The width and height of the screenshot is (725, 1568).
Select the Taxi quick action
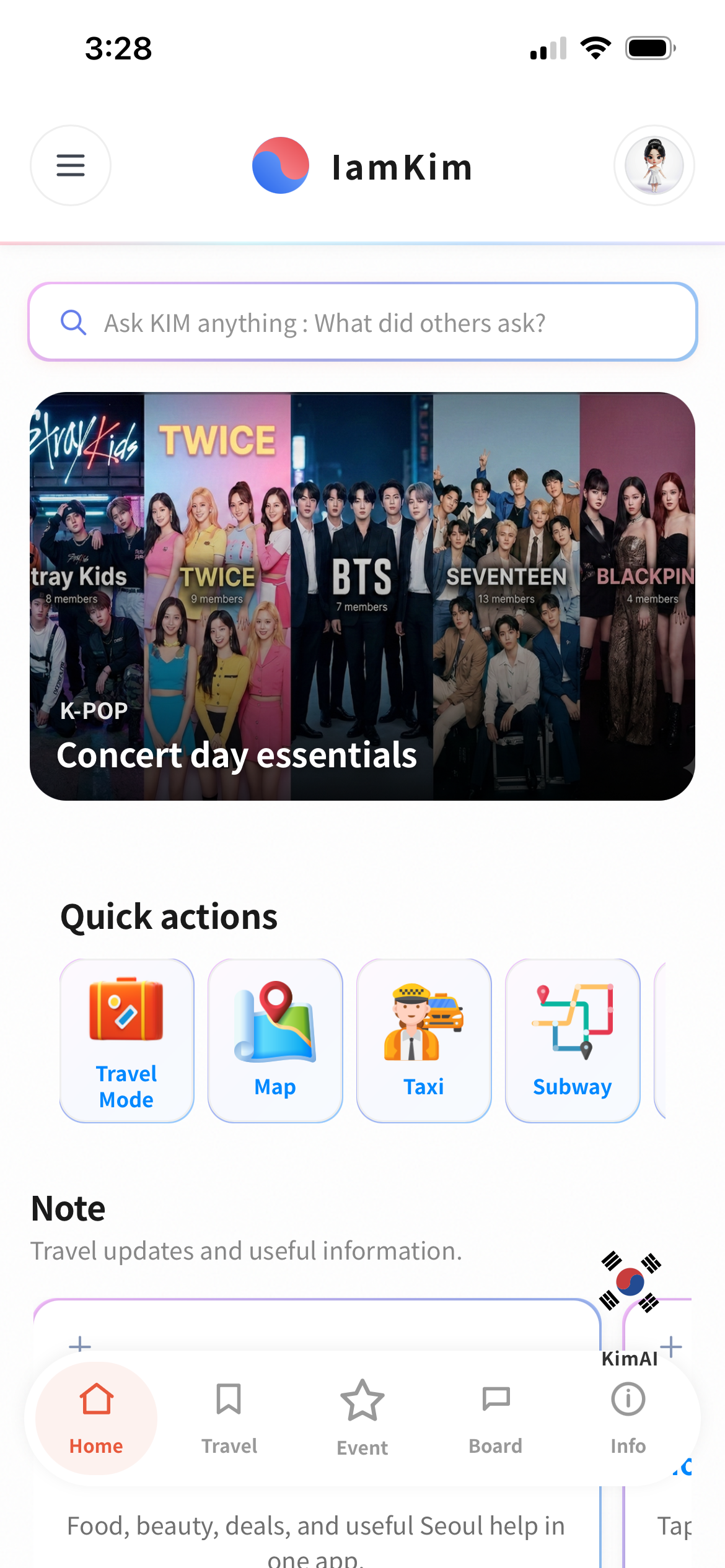pos(424,1040)
